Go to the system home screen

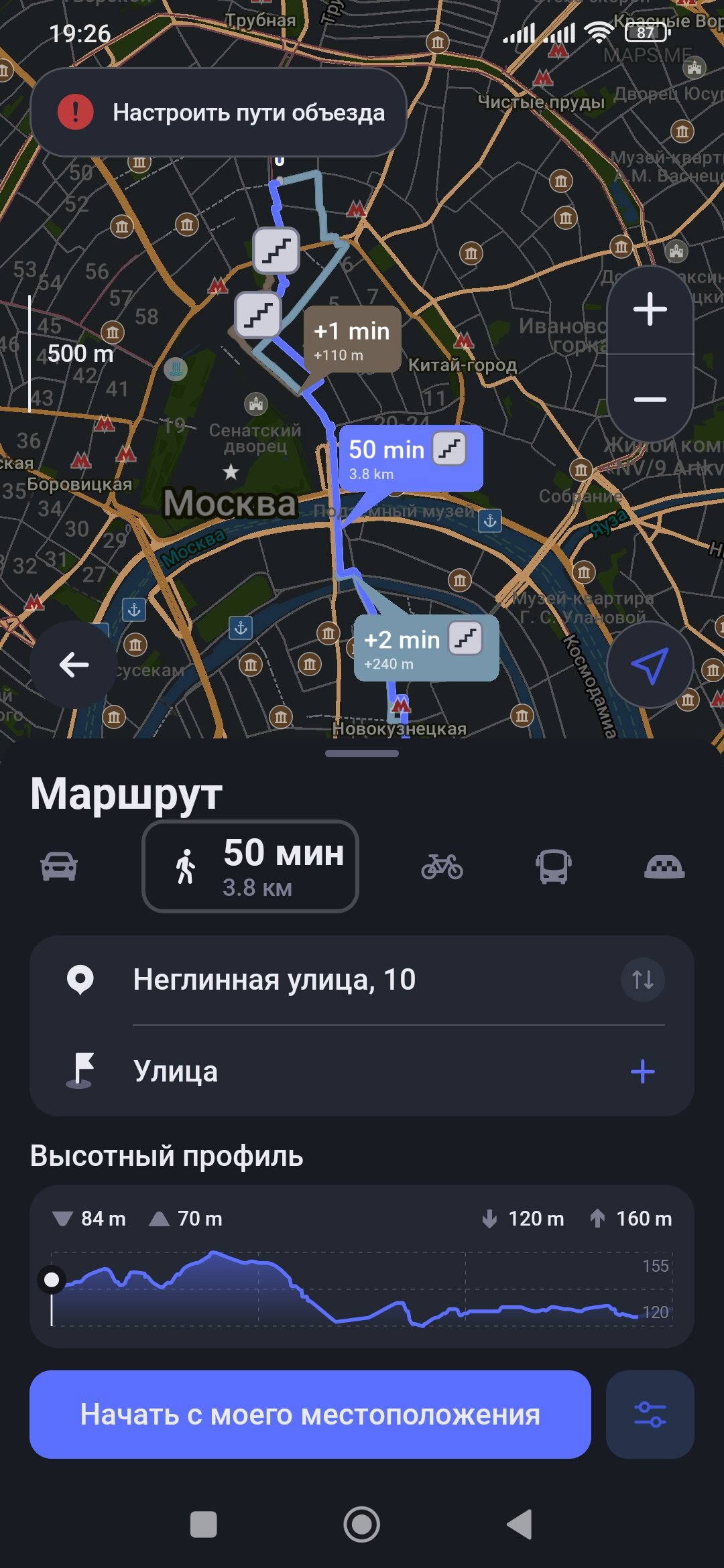[x=362, y=1525]
